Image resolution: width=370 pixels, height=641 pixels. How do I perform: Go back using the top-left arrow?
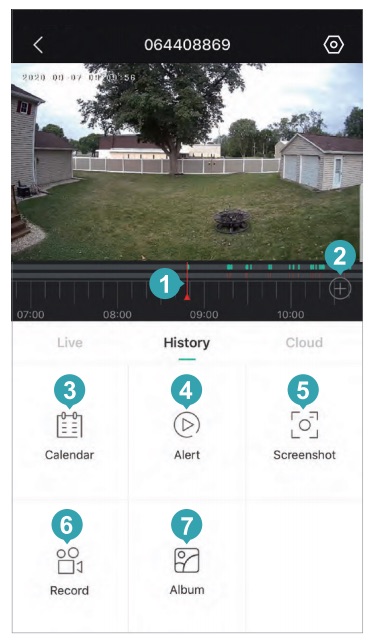(38, 45)
